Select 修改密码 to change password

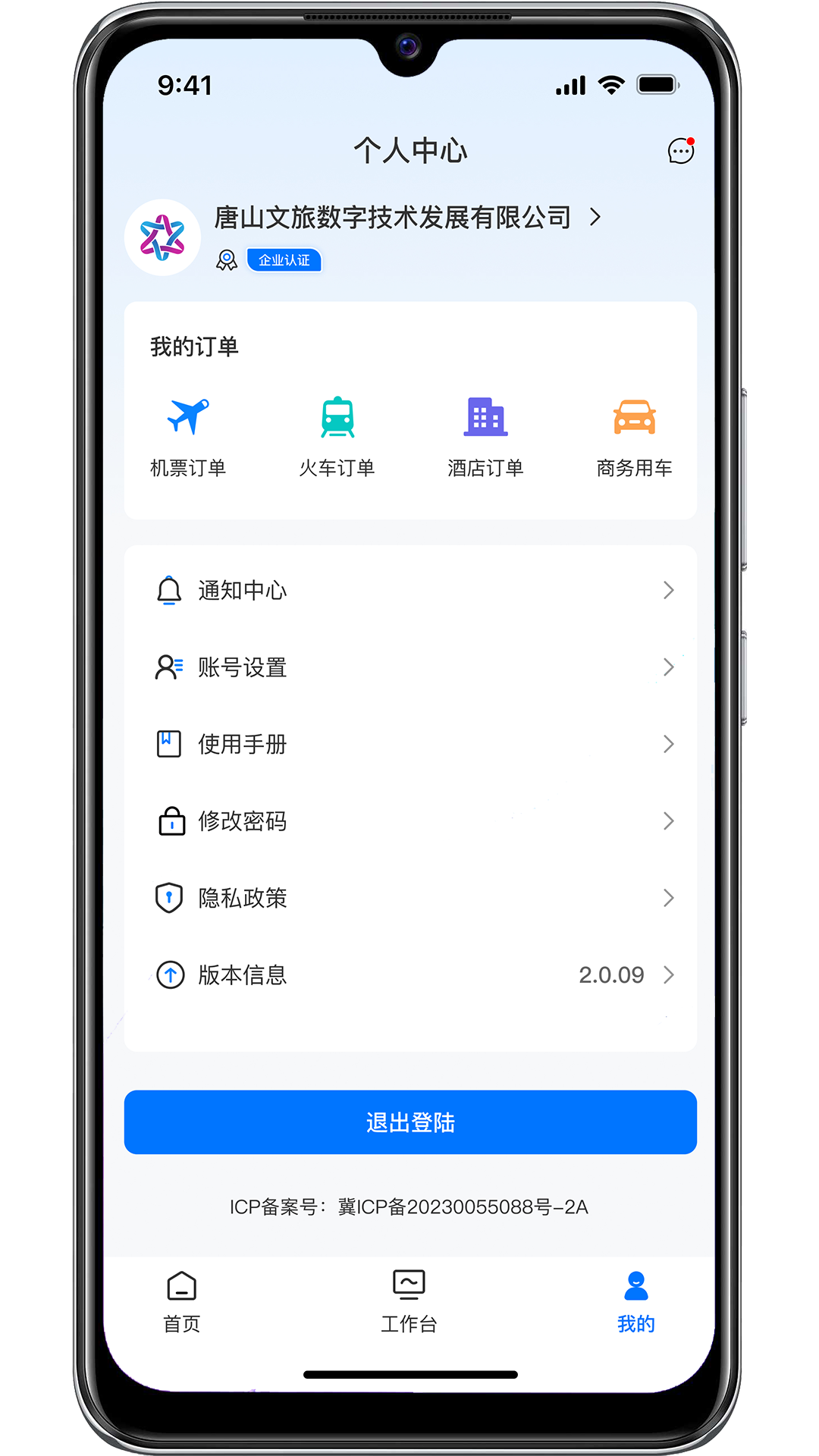pos(409,821)
